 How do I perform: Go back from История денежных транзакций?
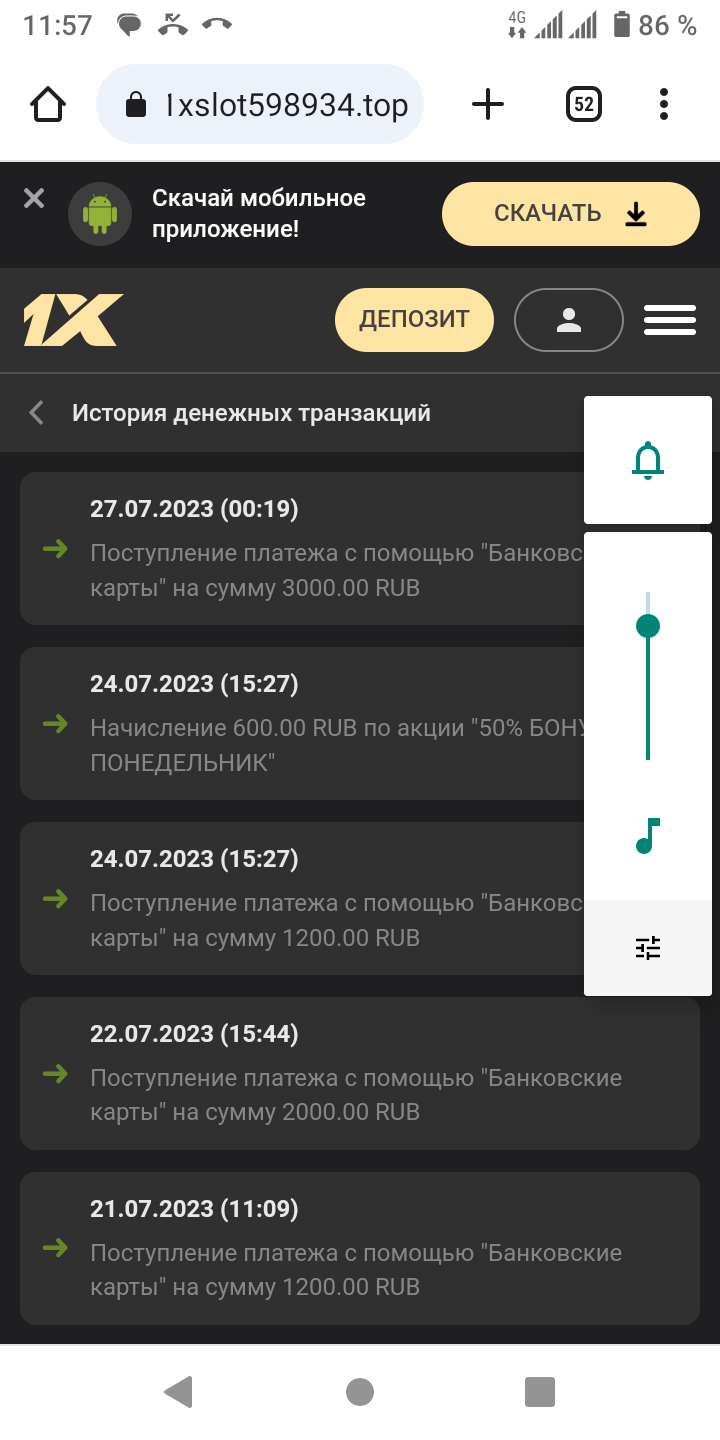tap(37, 412)
